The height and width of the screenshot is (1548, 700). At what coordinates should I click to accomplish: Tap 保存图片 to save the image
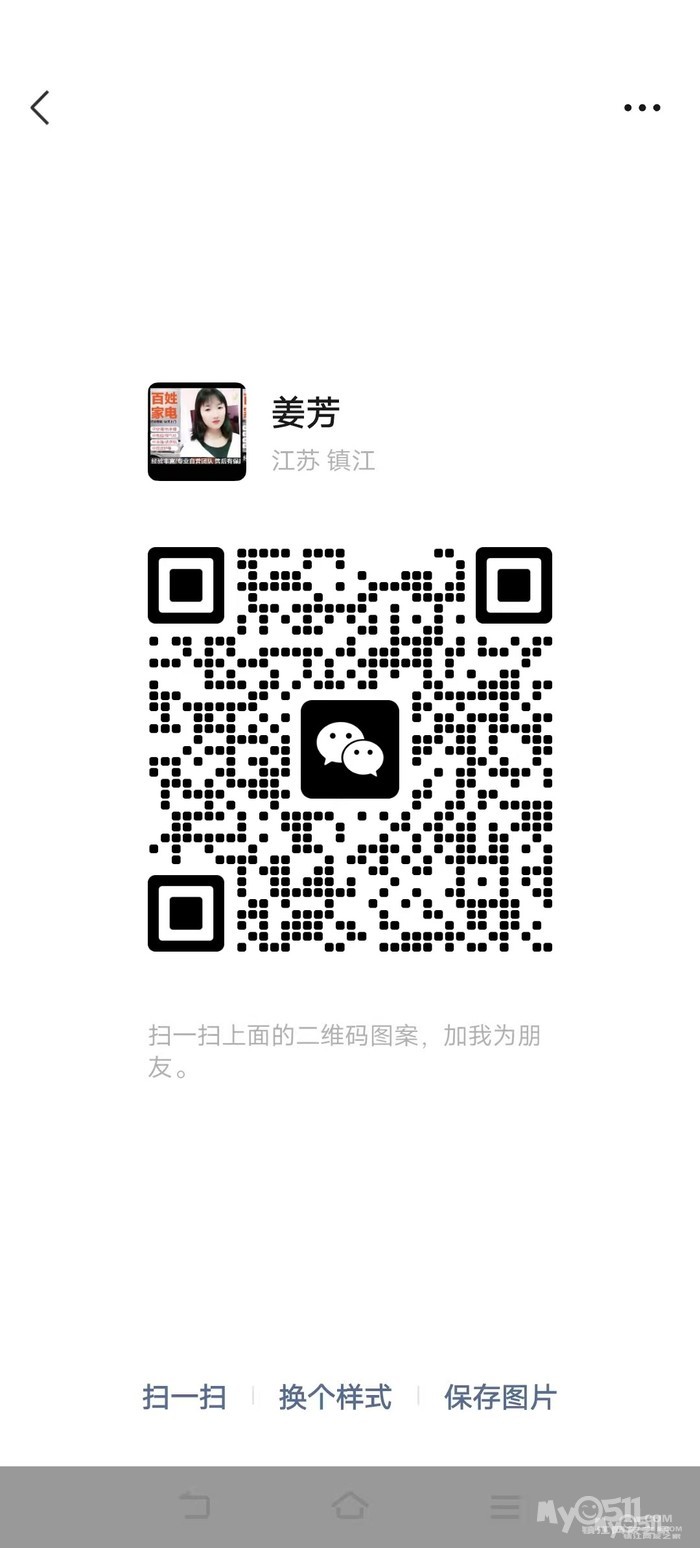coord(500,1397)
